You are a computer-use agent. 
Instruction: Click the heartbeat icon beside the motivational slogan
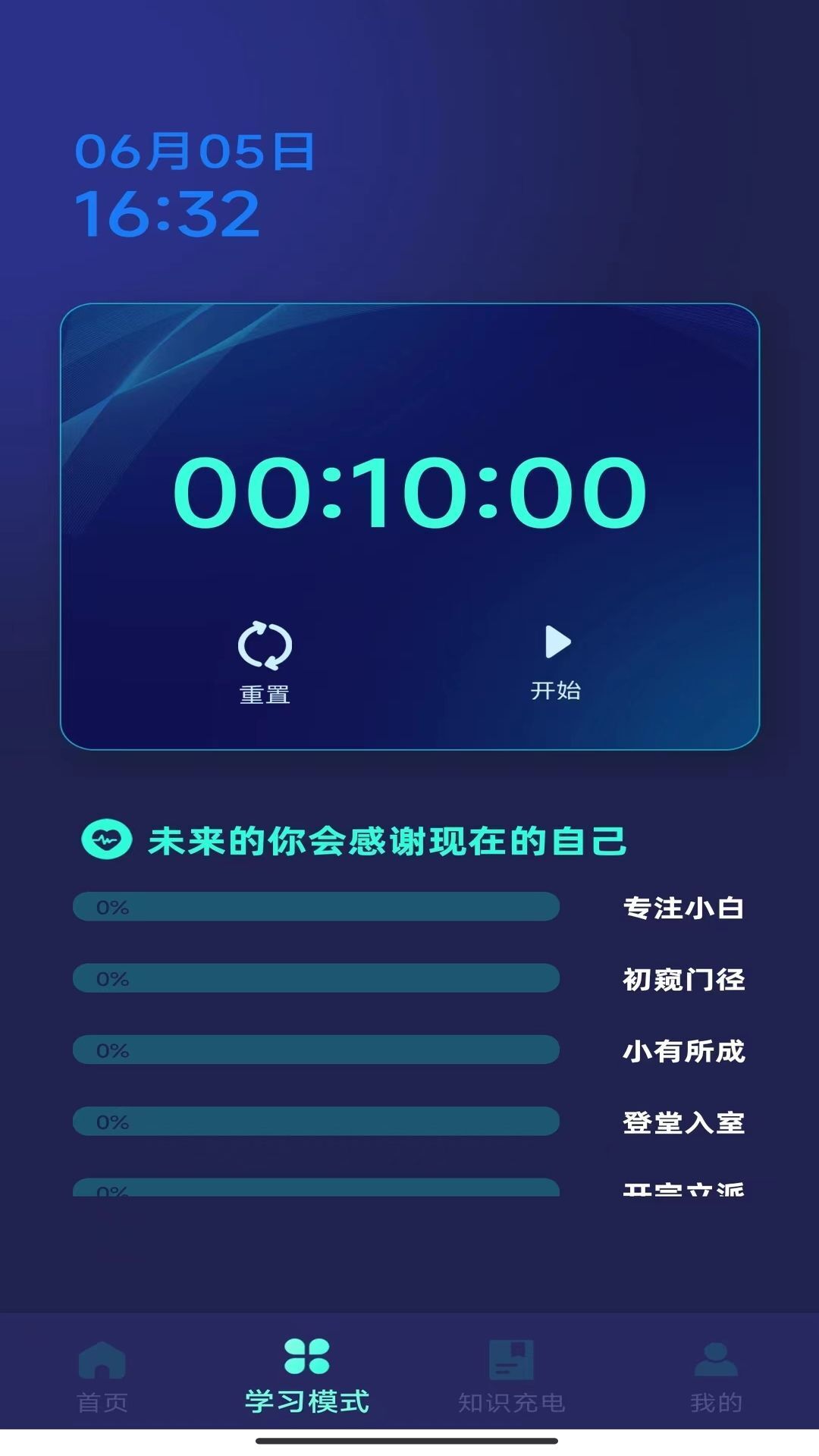(106, 839)
